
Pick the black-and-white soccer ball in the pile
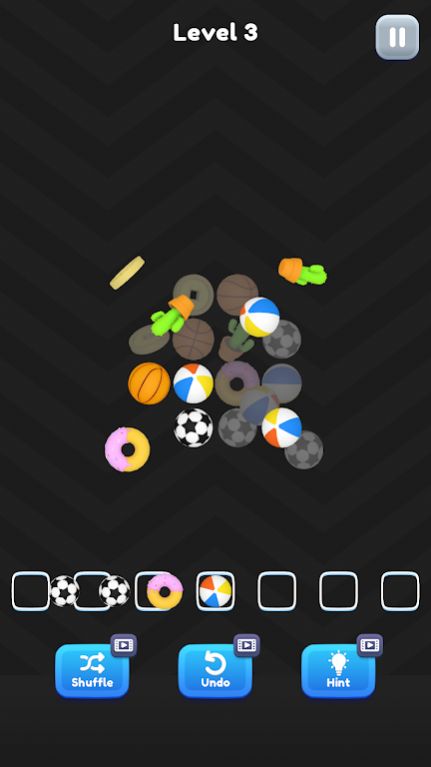point(194,428)
